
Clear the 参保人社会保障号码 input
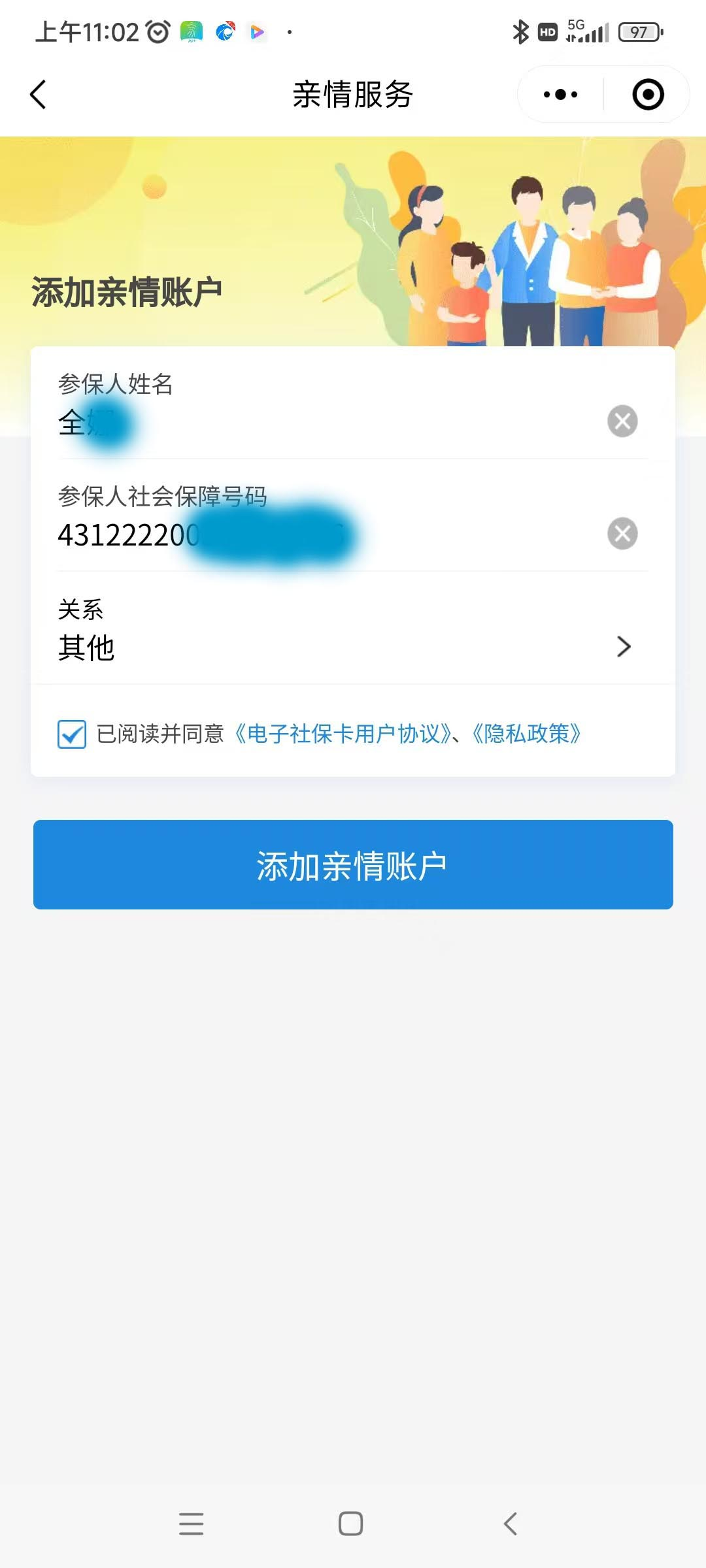[x=622, y=534]
